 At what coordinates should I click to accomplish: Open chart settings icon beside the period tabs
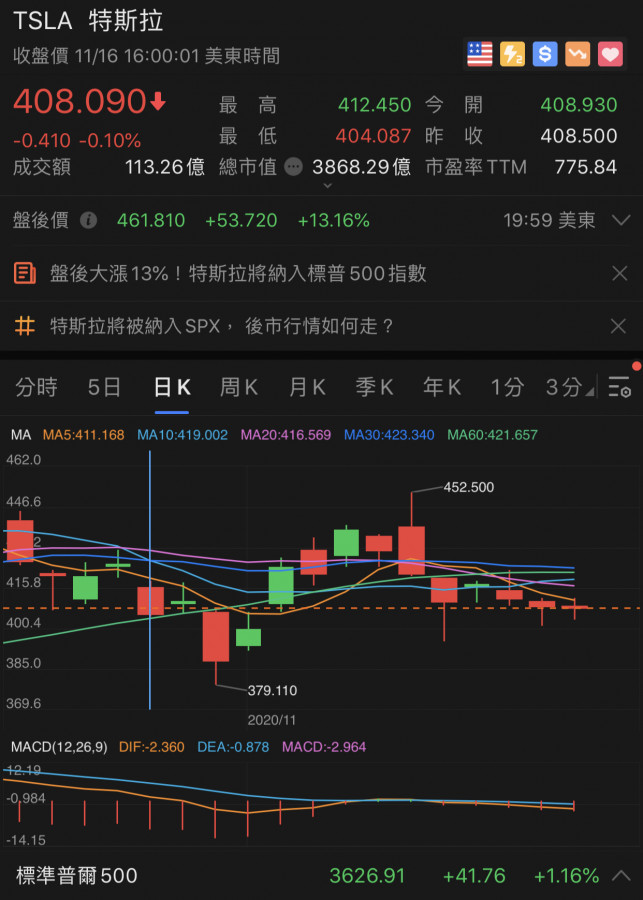pos(619,387)
